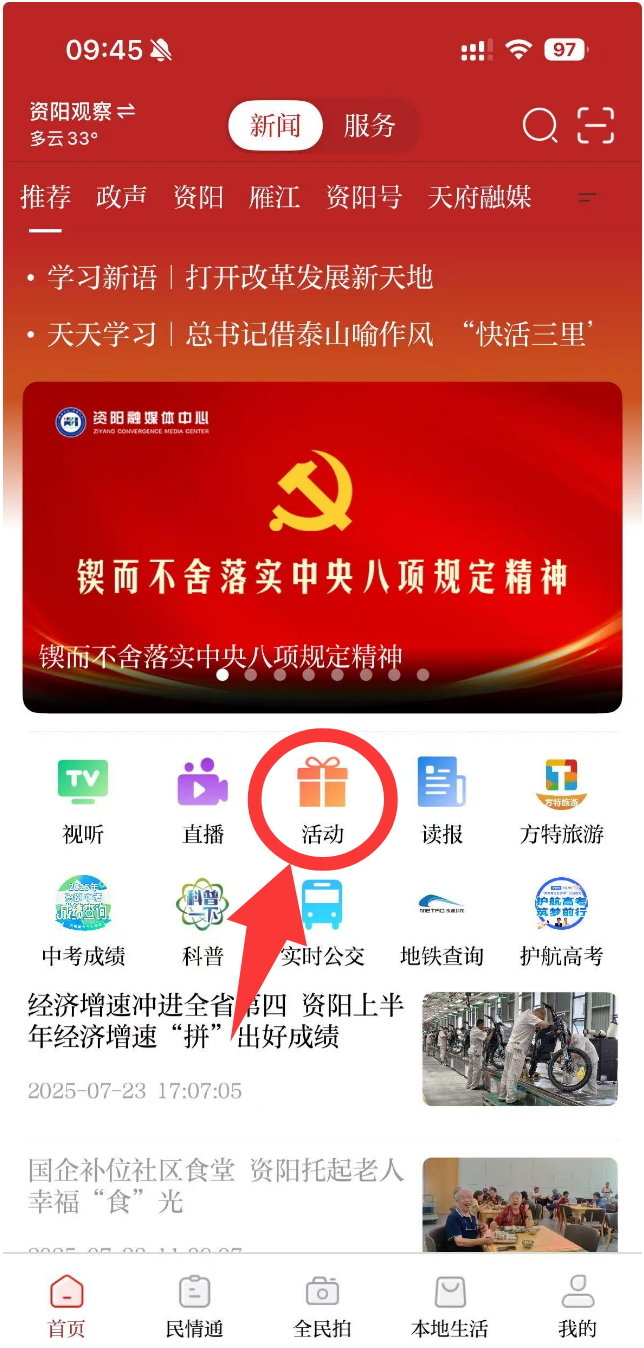The width and height of the screenshot is (644, 1348).
Task: Expand the channel list menu icon
Action: click(588, 197)
